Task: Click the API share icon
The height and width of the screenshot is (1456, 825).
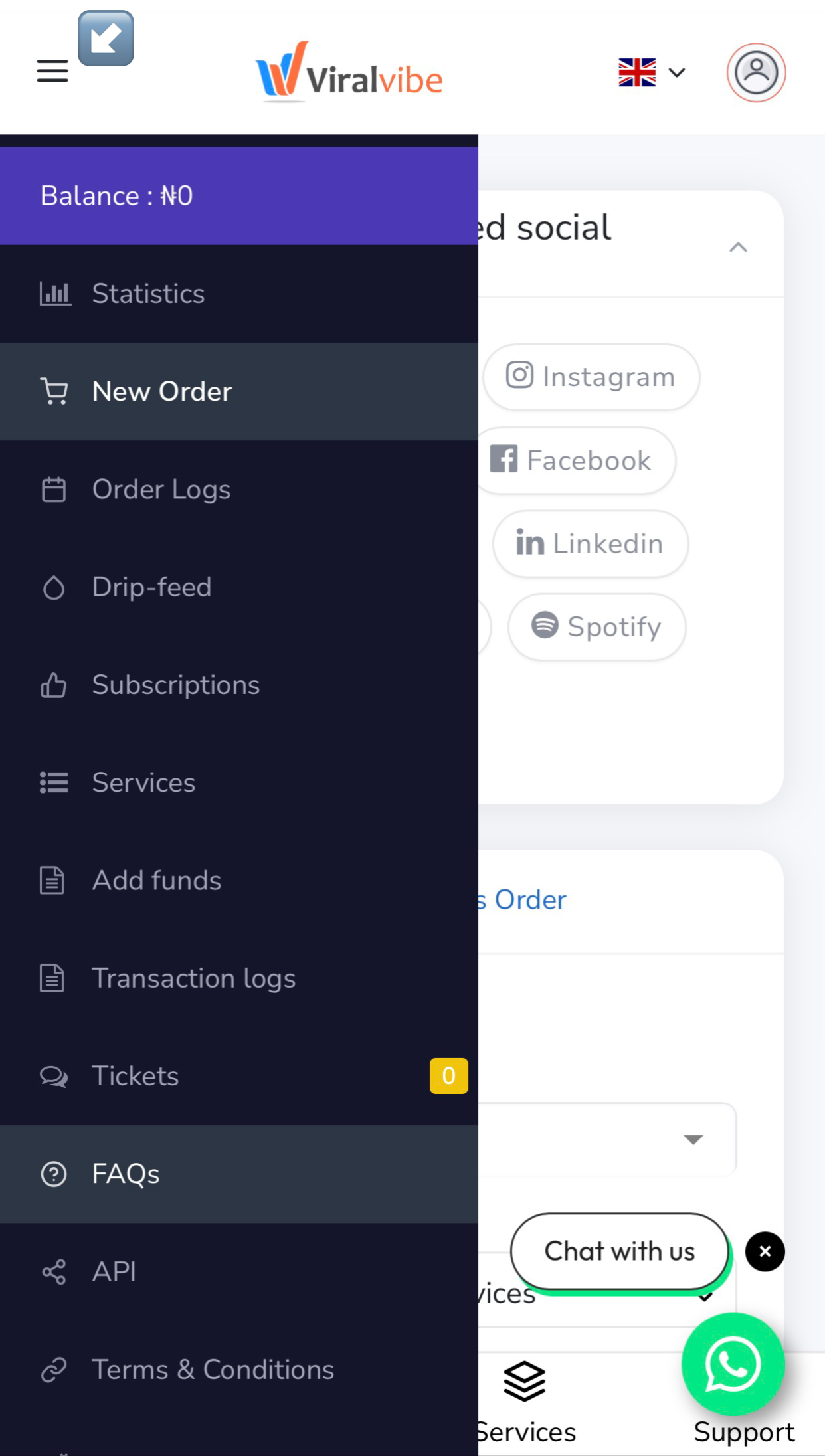Action: coord(53,1271)
